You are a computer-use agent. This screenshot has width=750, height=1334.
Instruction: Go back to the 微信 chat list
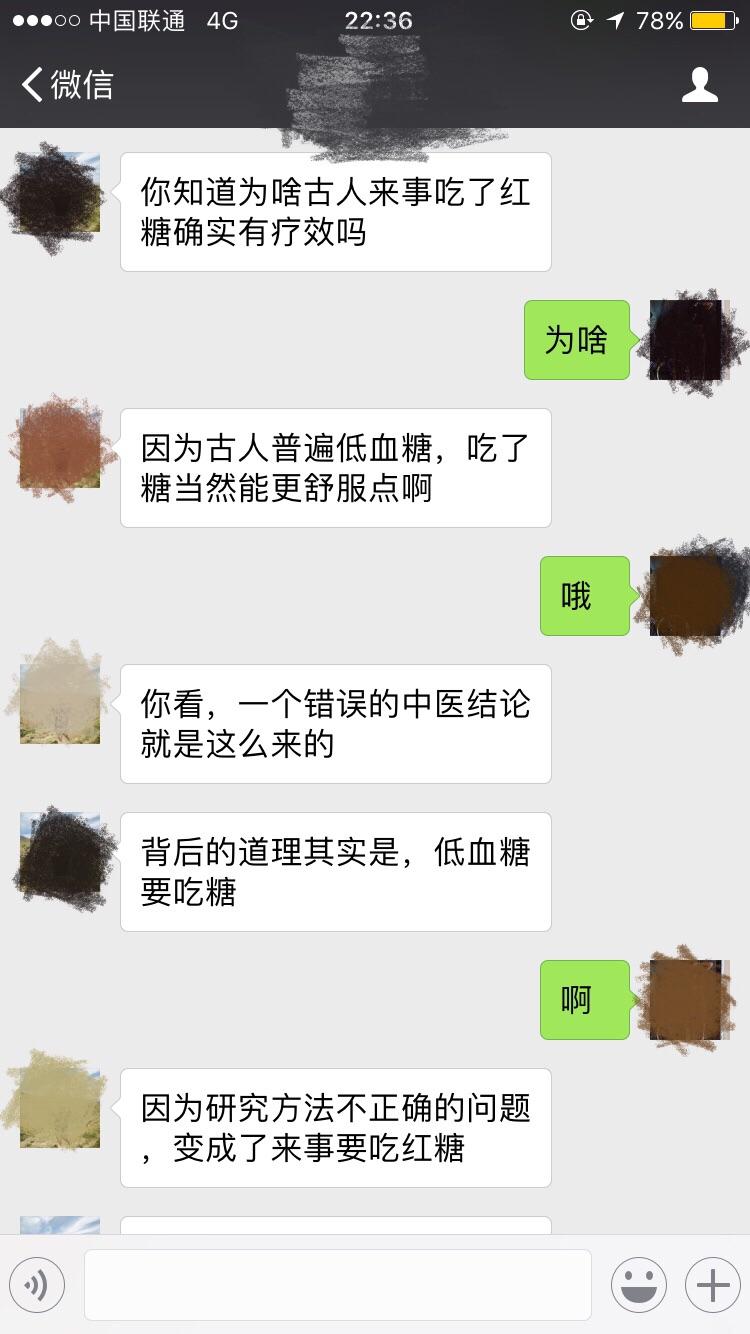68,85
